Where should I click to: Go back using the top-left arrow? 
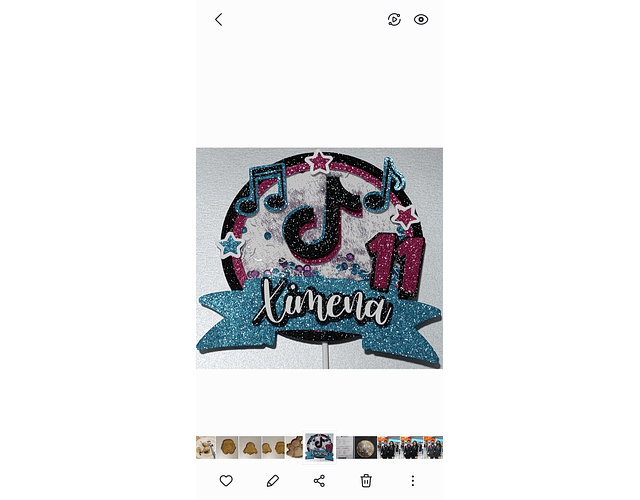219,20
